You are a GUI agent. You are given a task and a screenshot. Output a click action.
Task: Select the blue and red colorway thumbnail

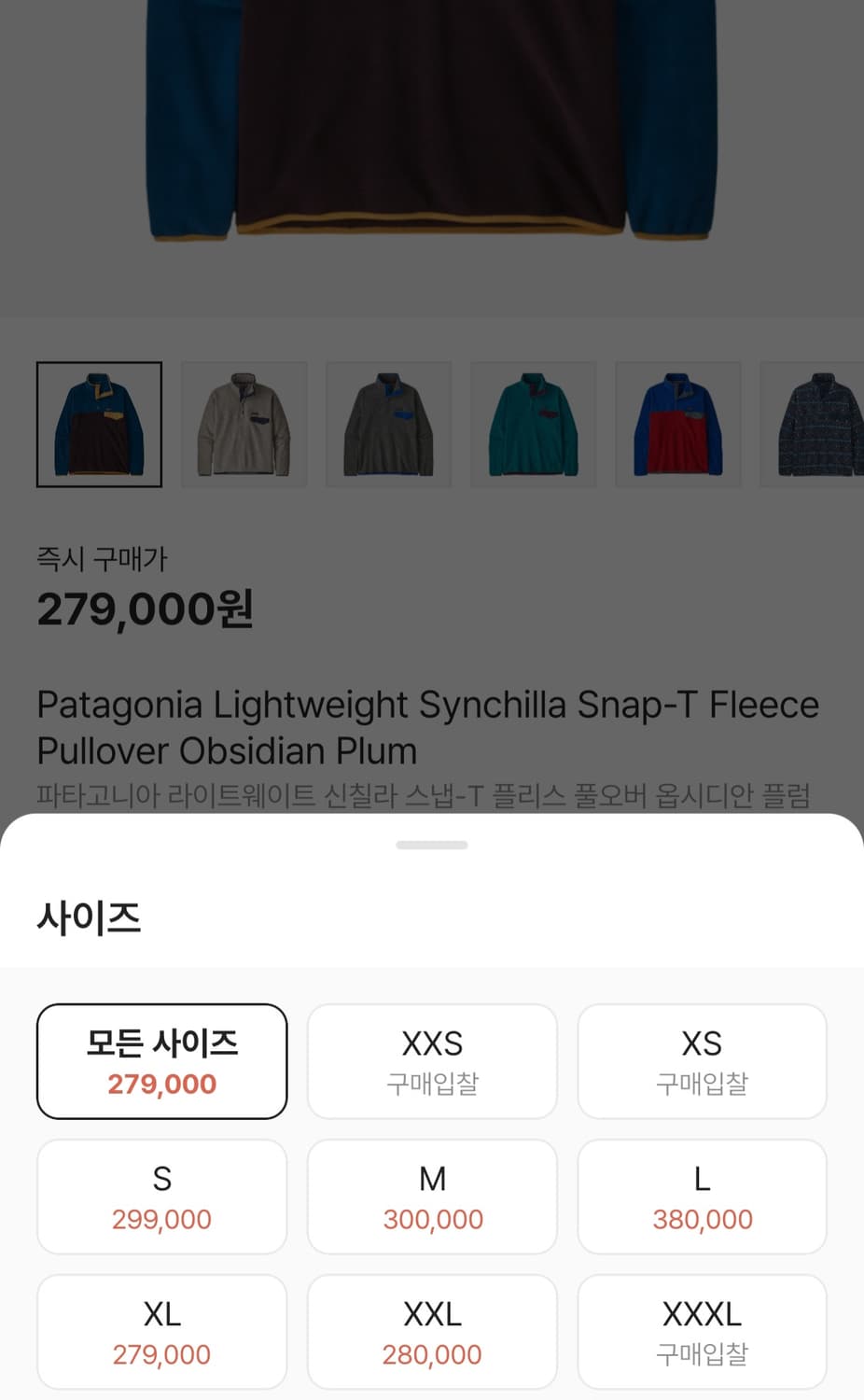(677, 424)
